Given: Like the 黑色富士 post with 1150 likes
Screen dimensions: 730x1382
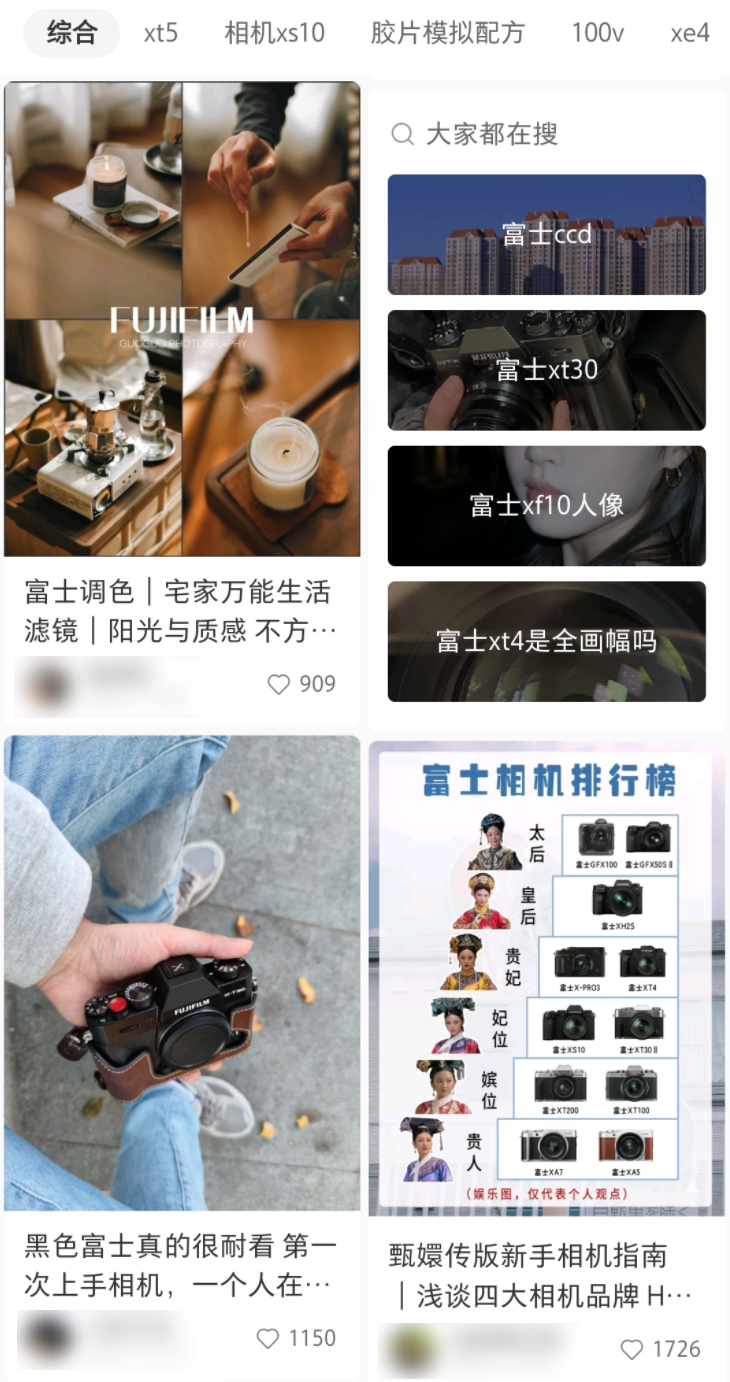Looking at the screenshot, I should (268, 1338).
